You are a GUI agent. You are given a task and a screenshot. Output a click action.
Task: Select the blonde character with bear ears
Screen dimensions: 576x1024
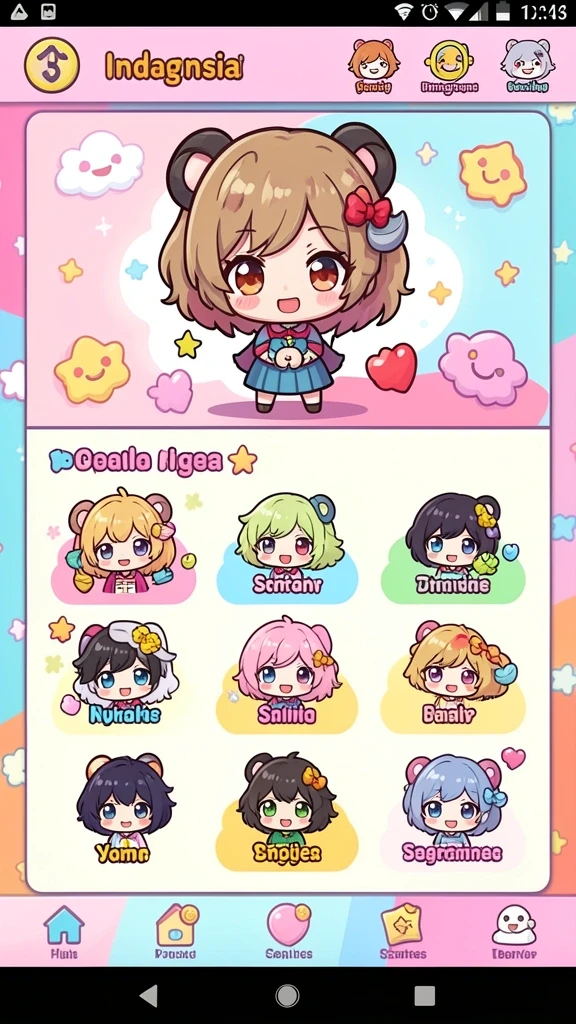point(123,547)
